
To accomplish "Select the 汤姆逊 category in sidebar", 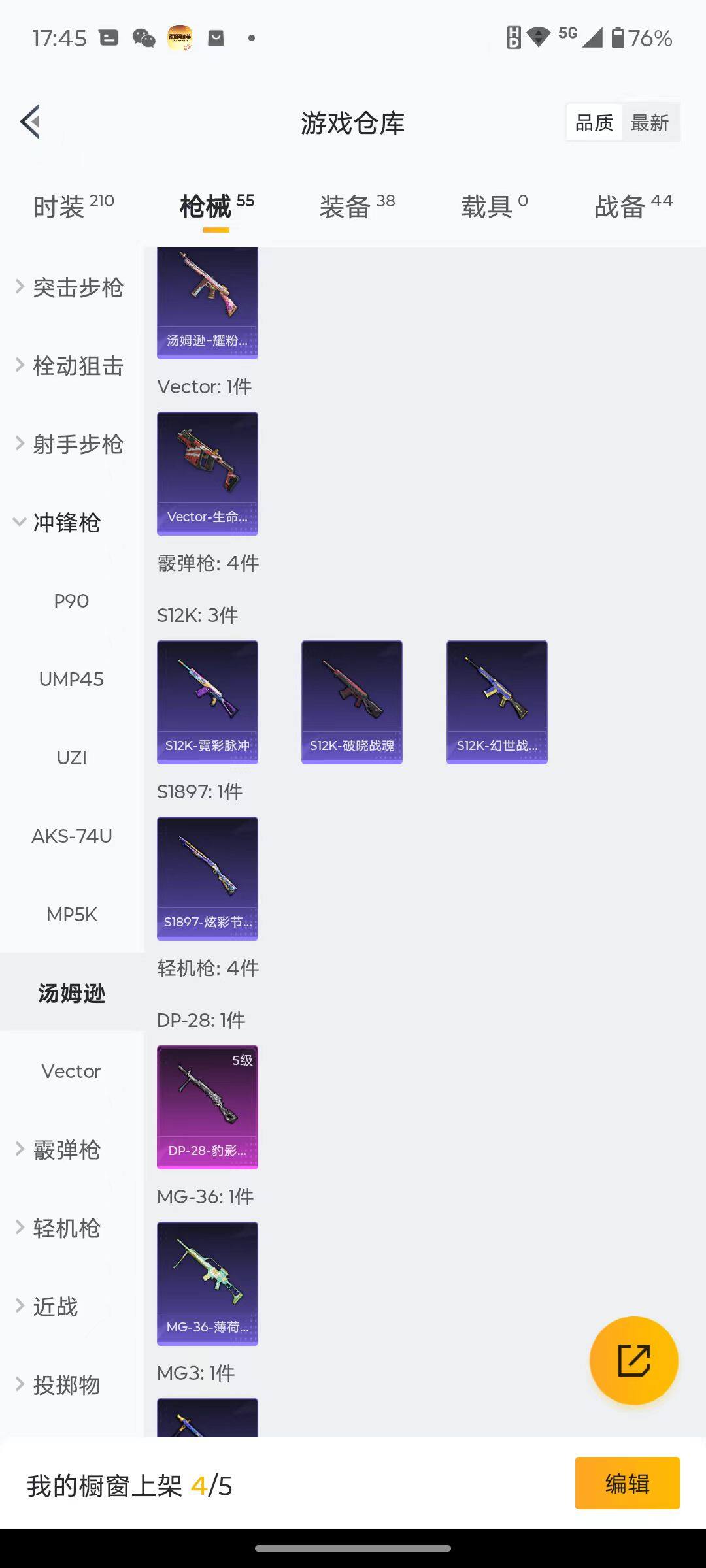I will tap(72, 992).
